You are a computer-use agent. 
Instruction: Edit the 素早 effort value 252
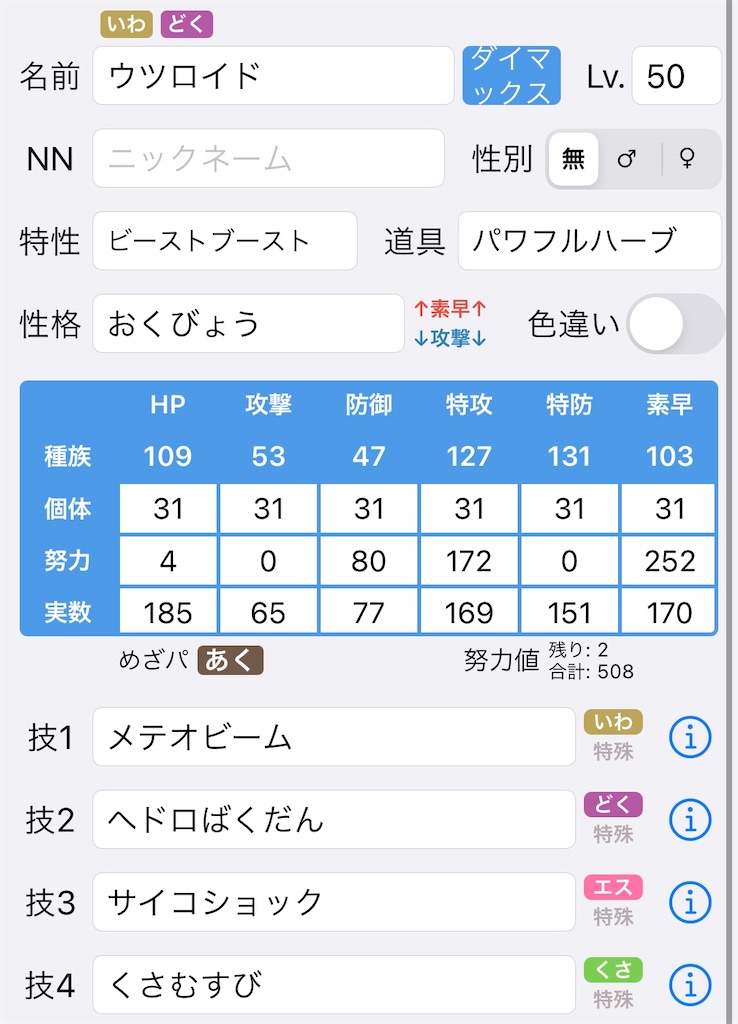(x=669, y=561)
